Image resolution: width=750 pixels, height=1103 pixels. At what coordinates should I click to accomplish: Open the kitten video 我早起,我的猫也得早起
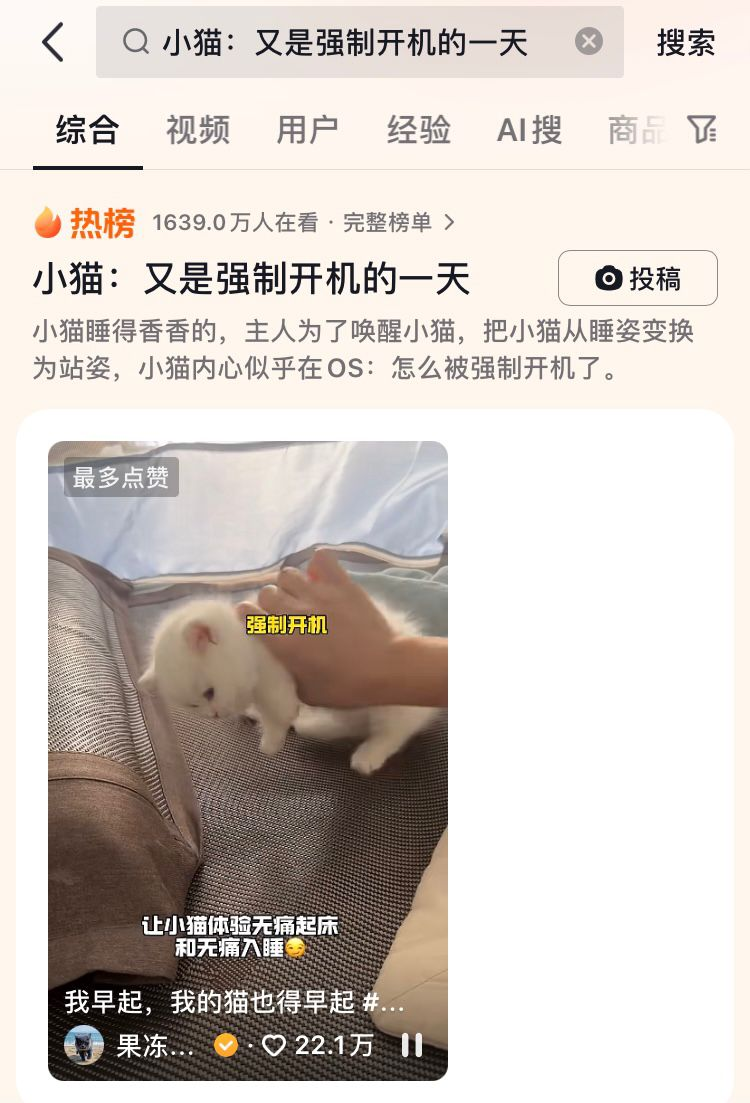point(248,720)
